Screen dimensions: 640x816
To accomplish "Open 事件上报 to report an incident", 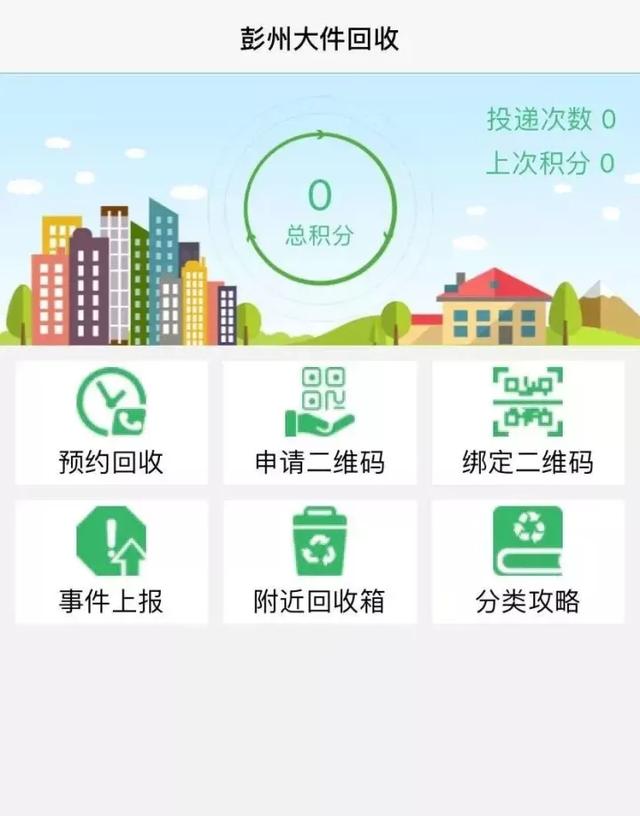I will (111, 562).
